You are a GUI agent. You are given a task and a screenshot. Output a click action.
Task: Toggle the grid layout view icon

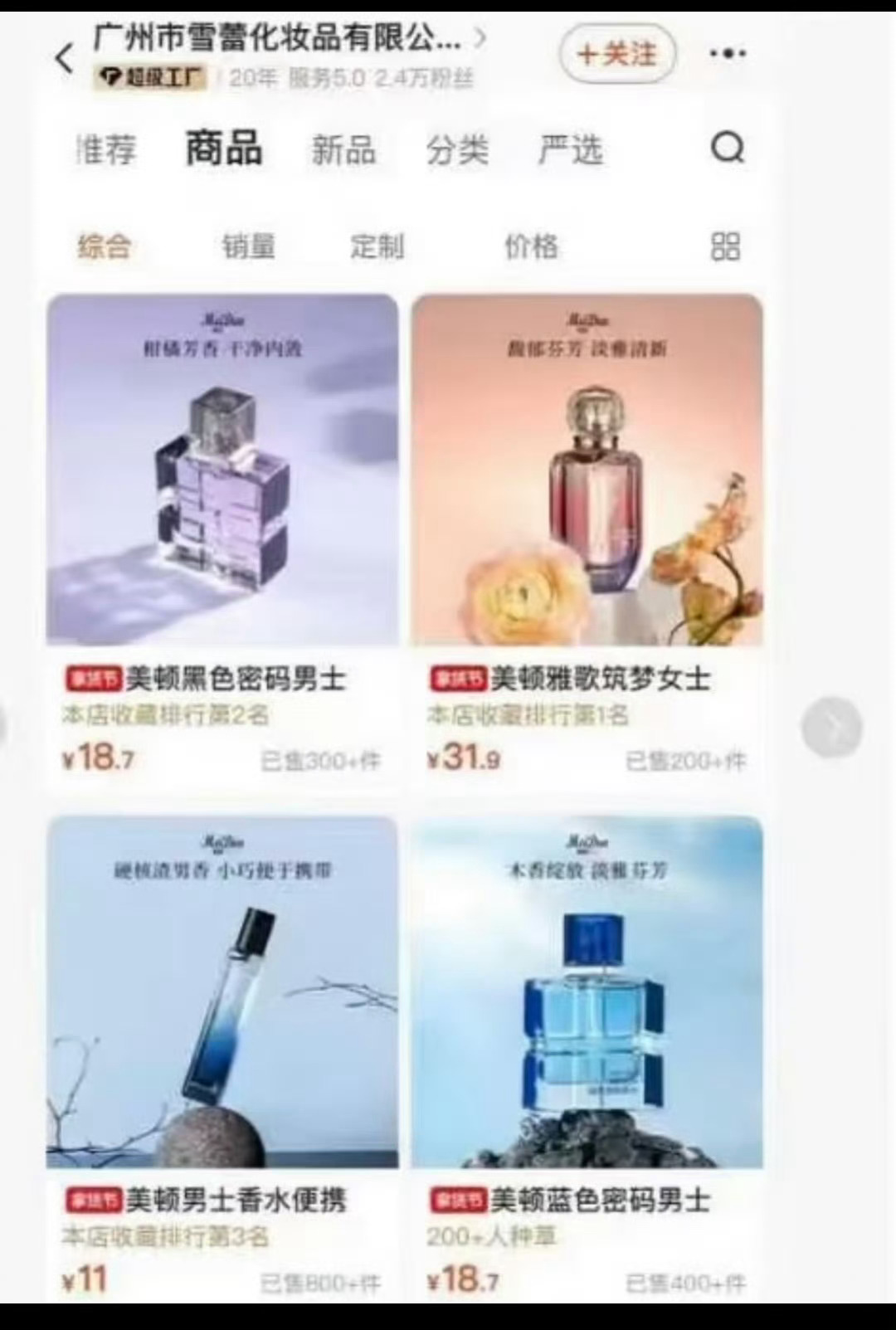click(726, 246)
